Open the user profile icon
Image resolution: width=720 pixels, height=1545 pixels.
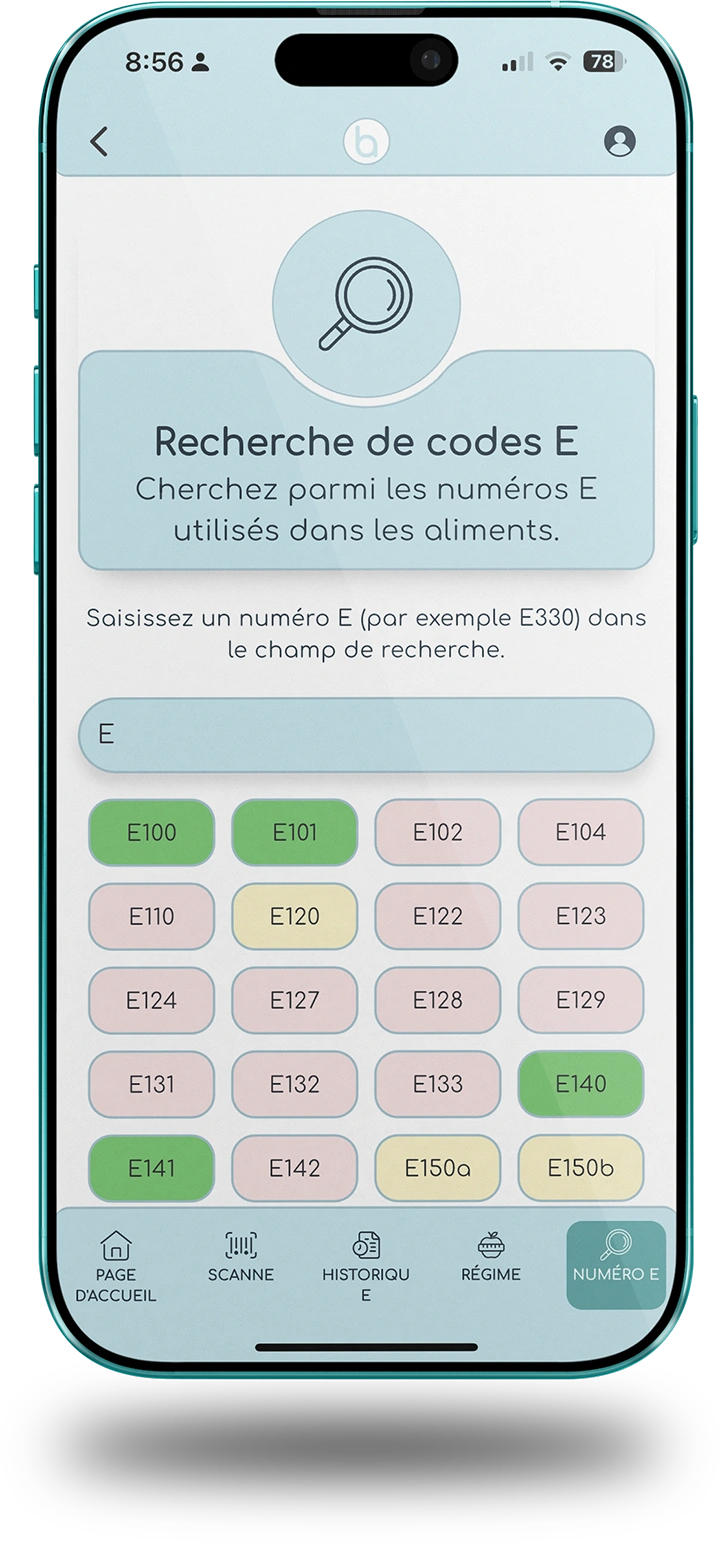(x=619, y=141)
